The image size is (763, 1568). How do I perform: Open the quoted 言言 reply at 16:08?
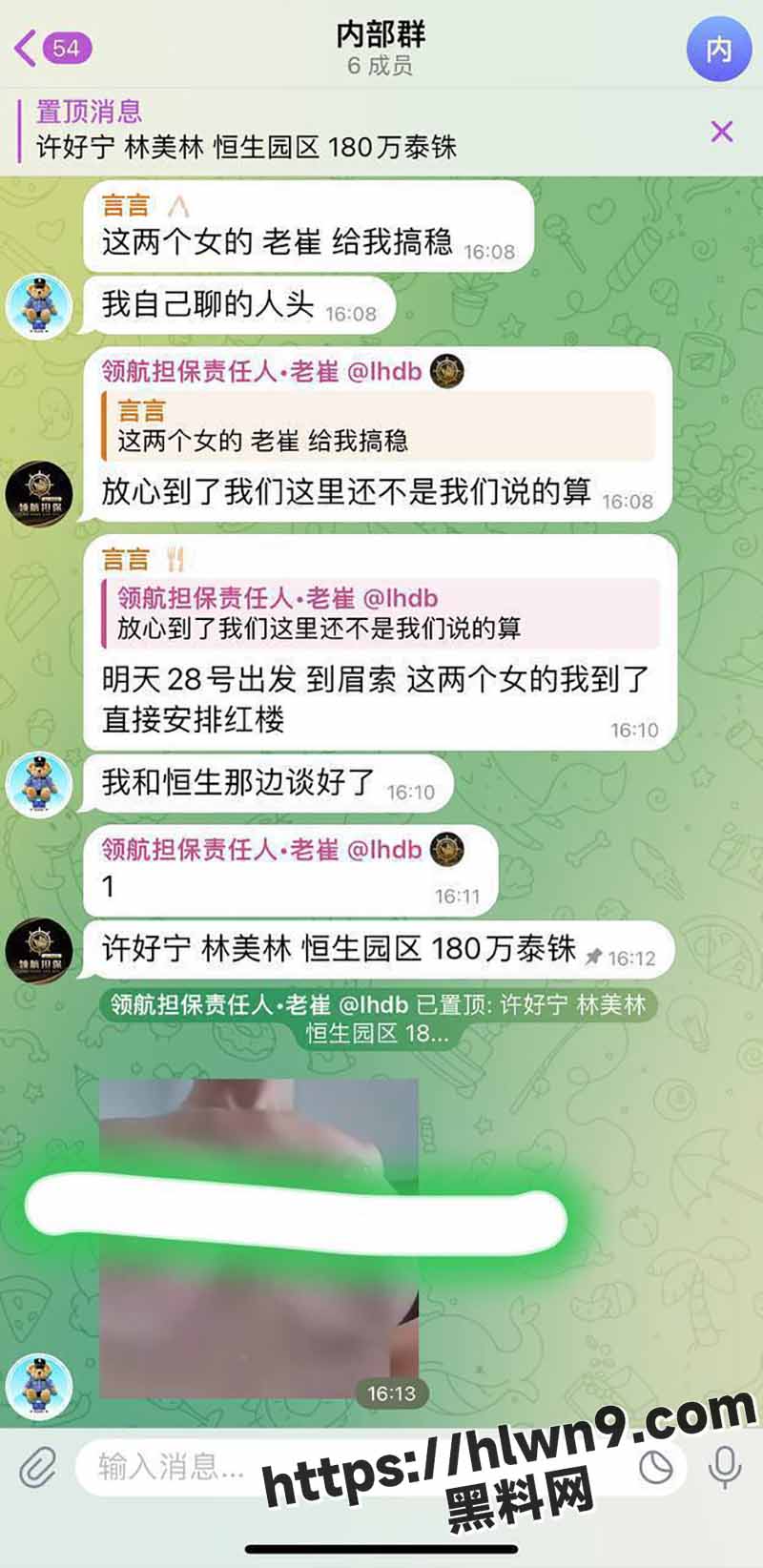click(378, 425)
